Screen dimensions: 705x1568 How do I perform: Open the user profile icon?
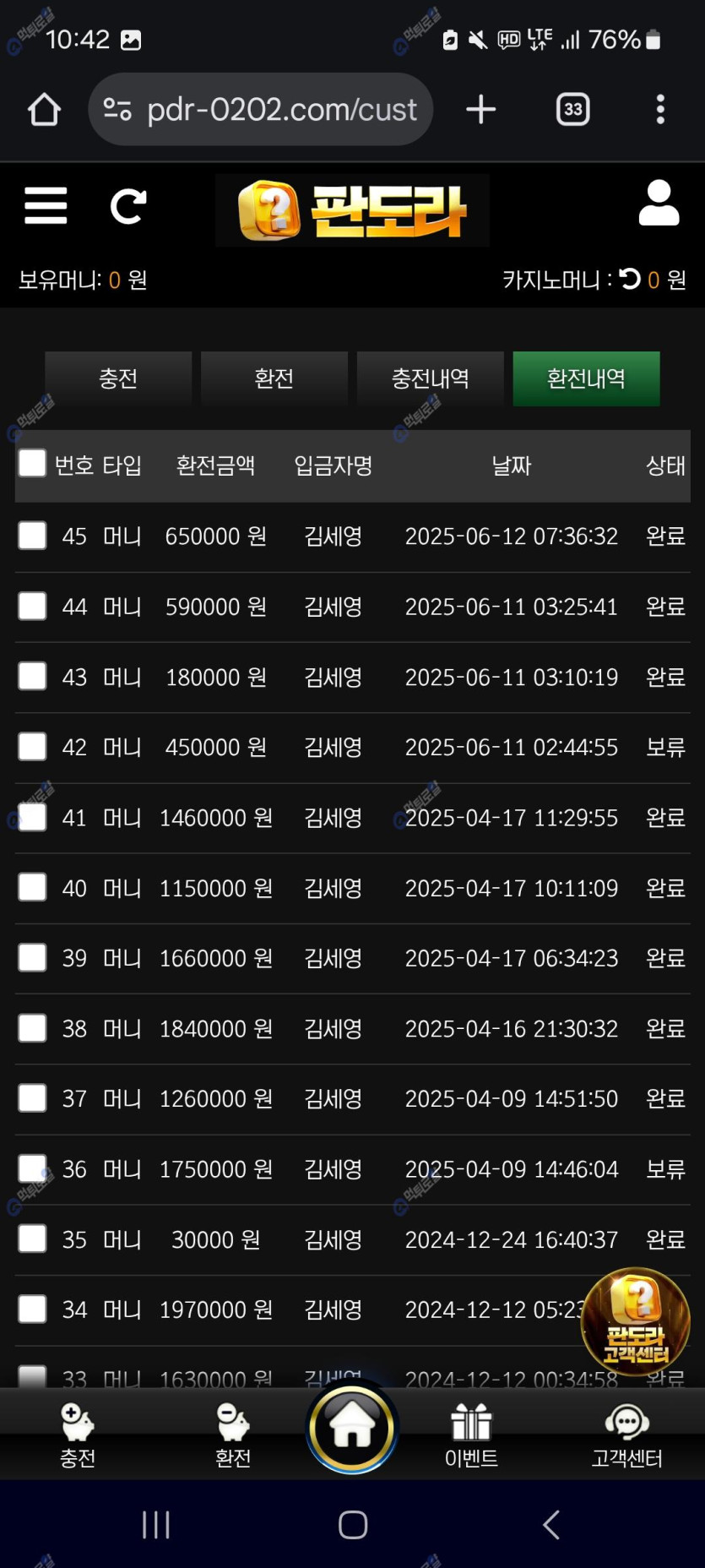point(659,204)
